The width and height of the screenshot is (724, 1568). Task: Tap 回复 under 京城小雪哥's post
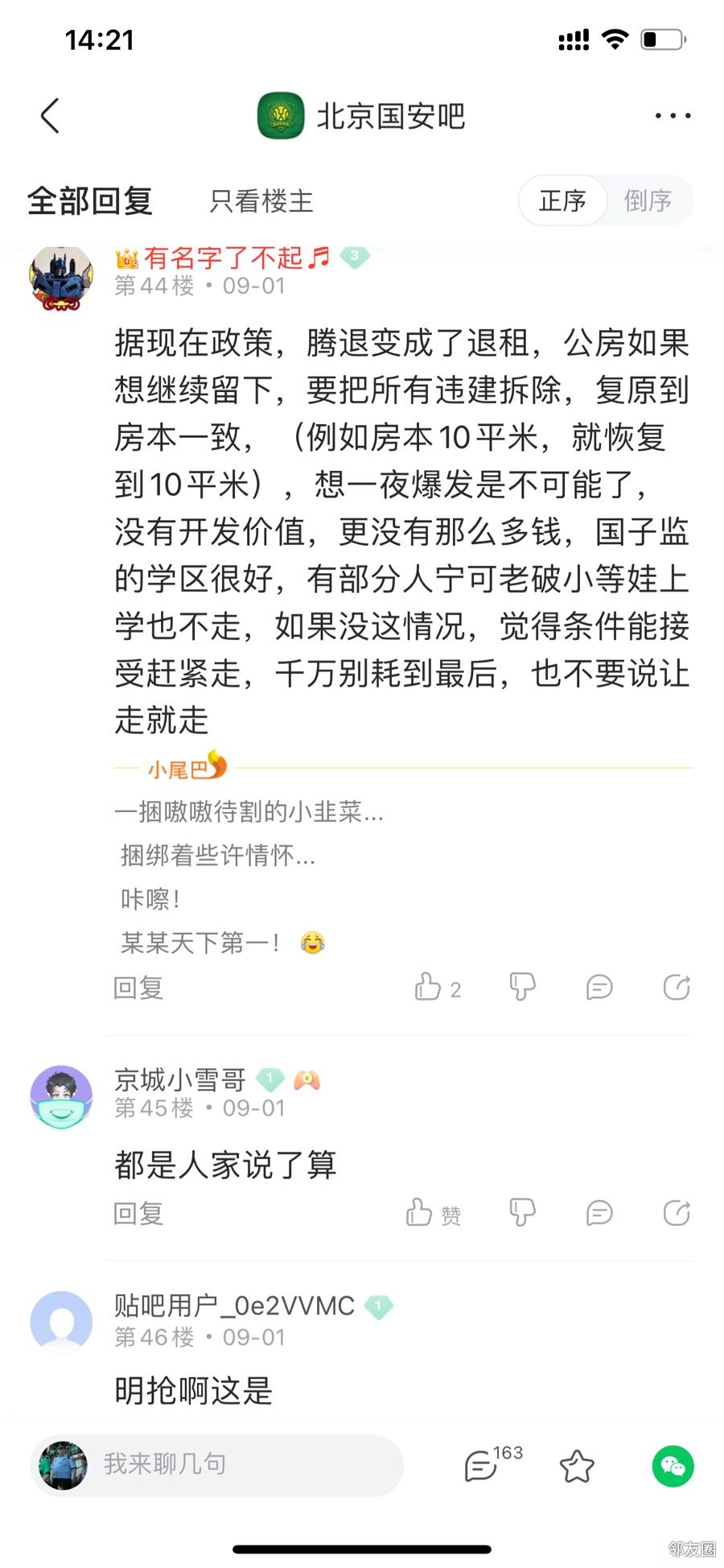pos(138,1213)
